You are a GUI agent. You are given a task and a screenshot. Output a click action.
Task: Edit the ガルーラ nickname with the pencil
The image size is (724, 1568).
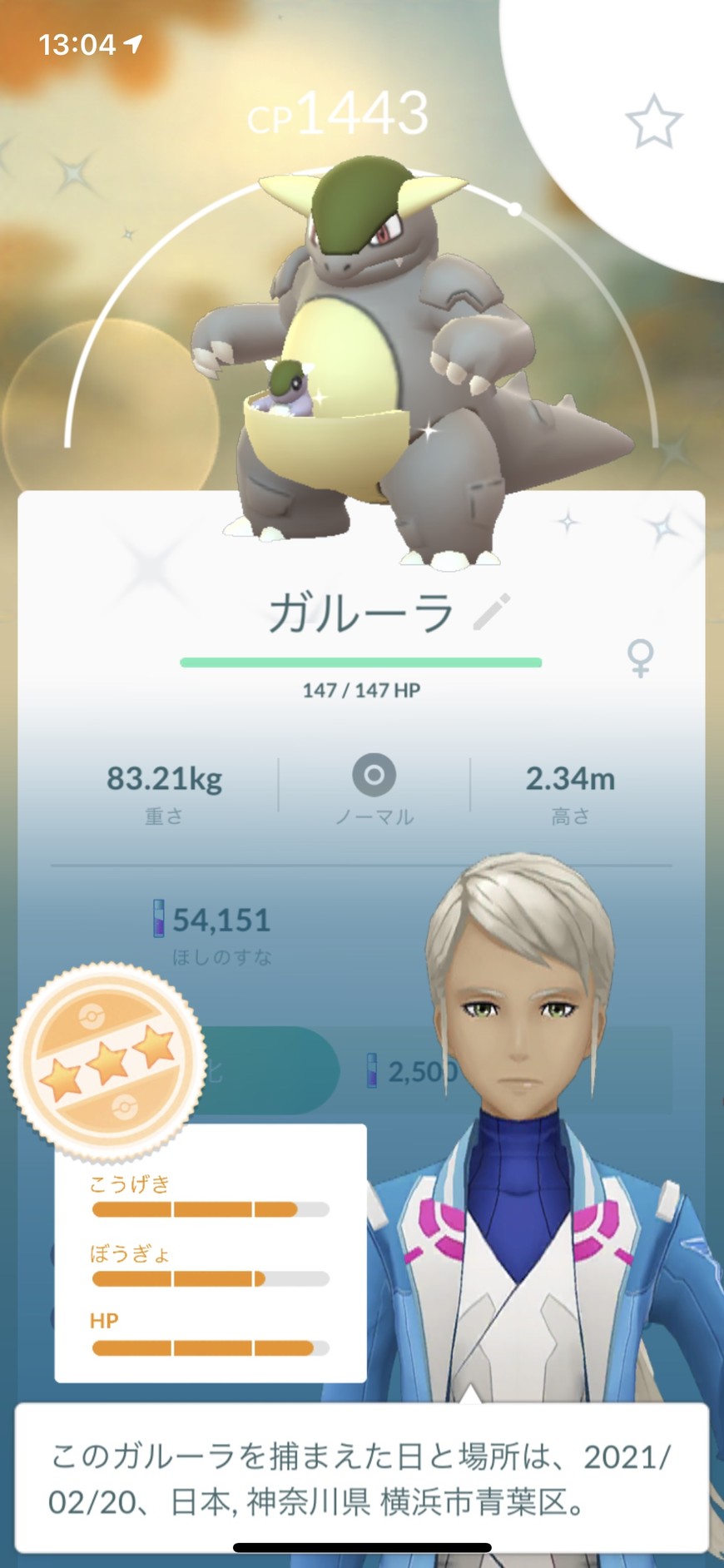click(492, 612)
